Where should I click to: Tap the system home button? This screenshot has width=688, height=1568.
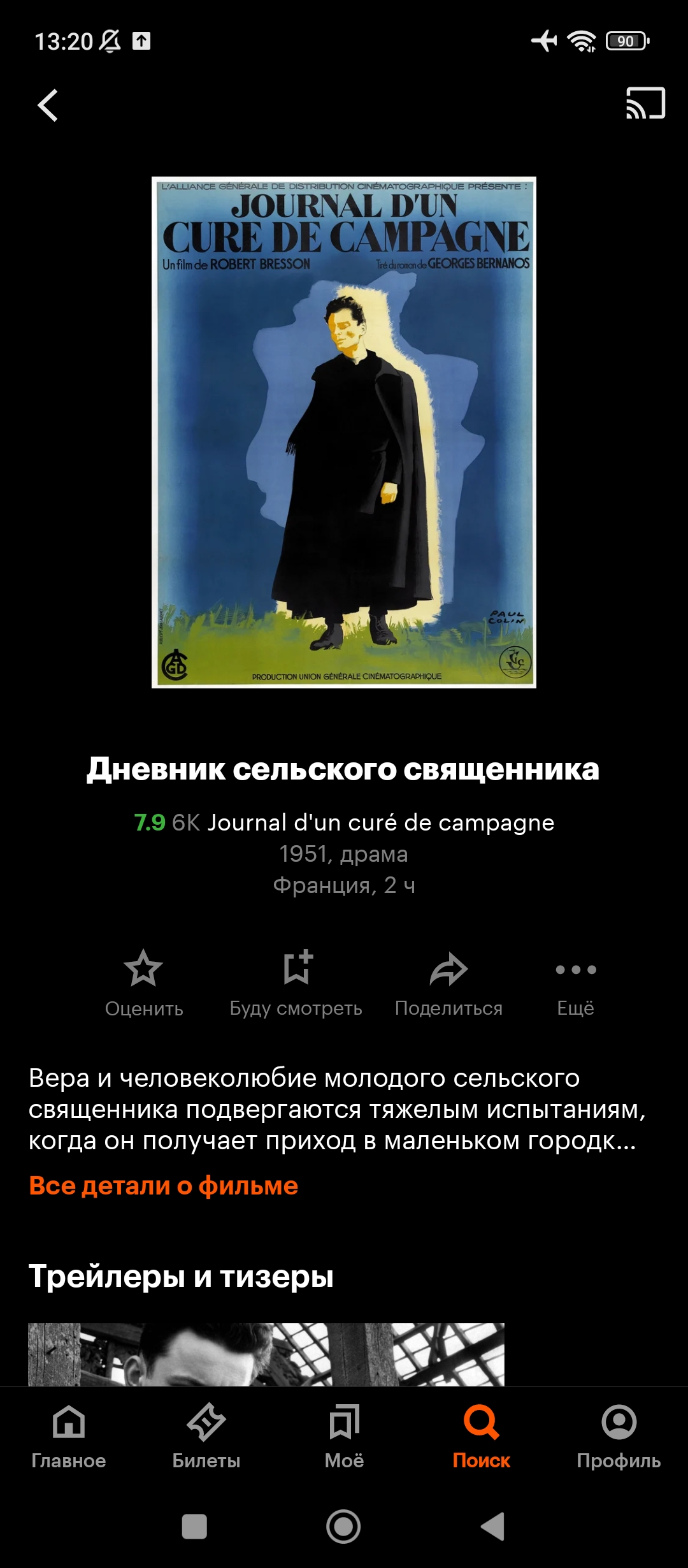(x=343, y=1527)
